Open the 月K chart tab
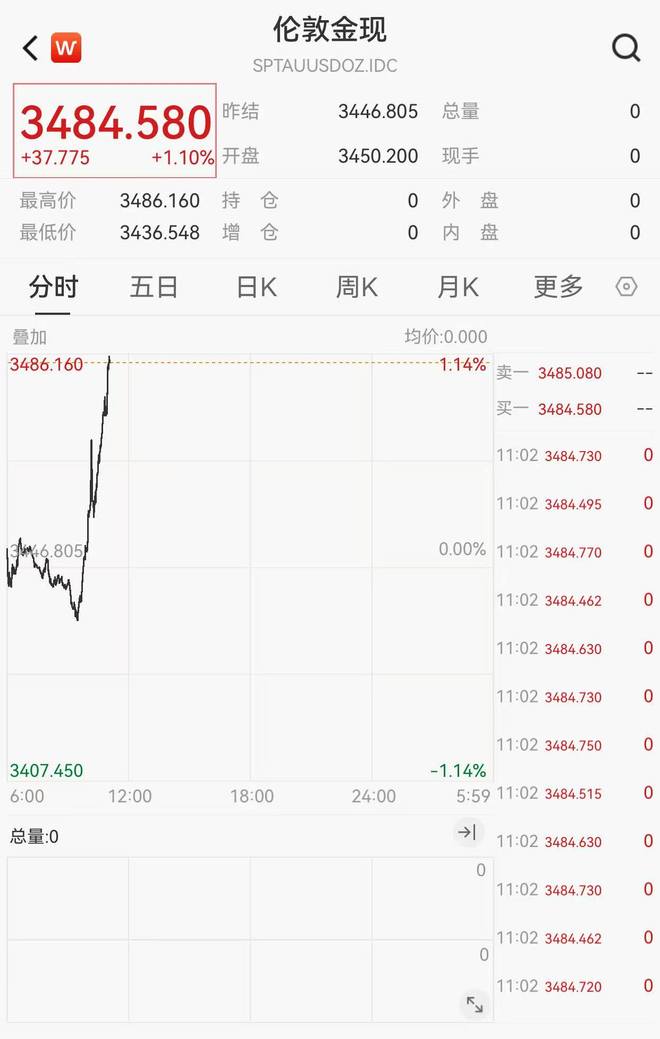The image size is (660, 1039). (458, 288)
